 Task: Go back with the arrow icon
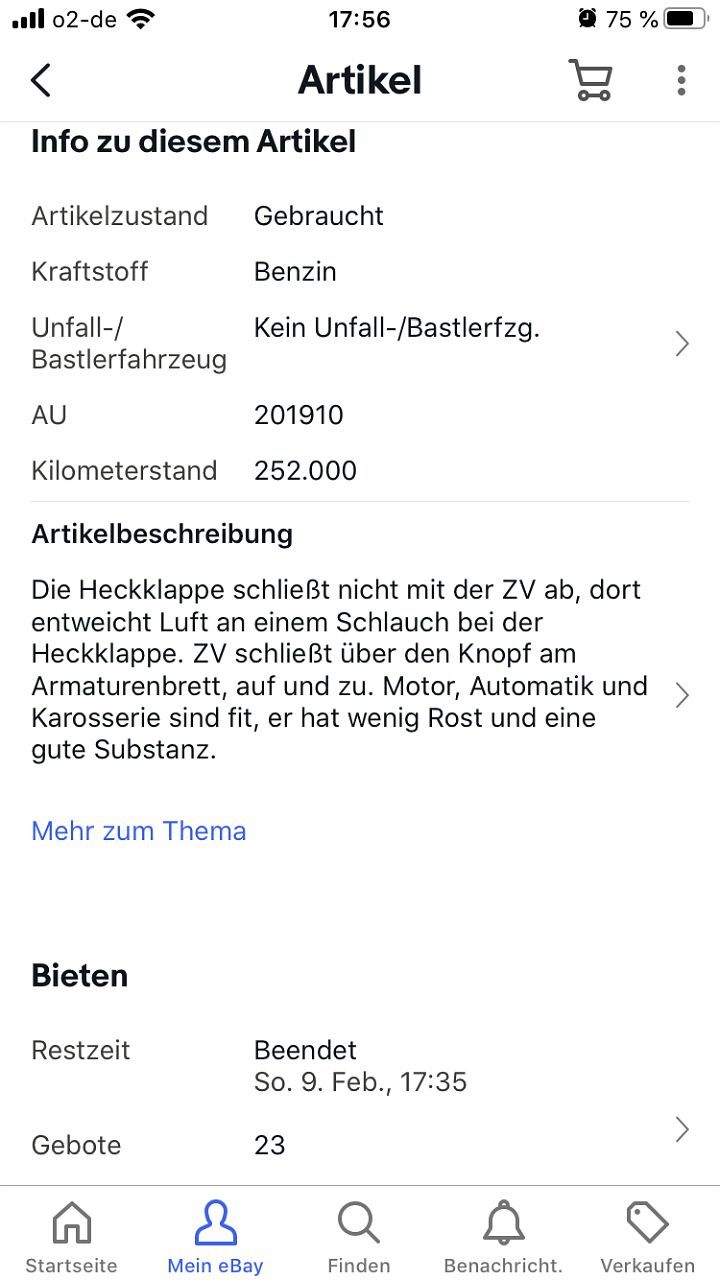tap(41, 80)
